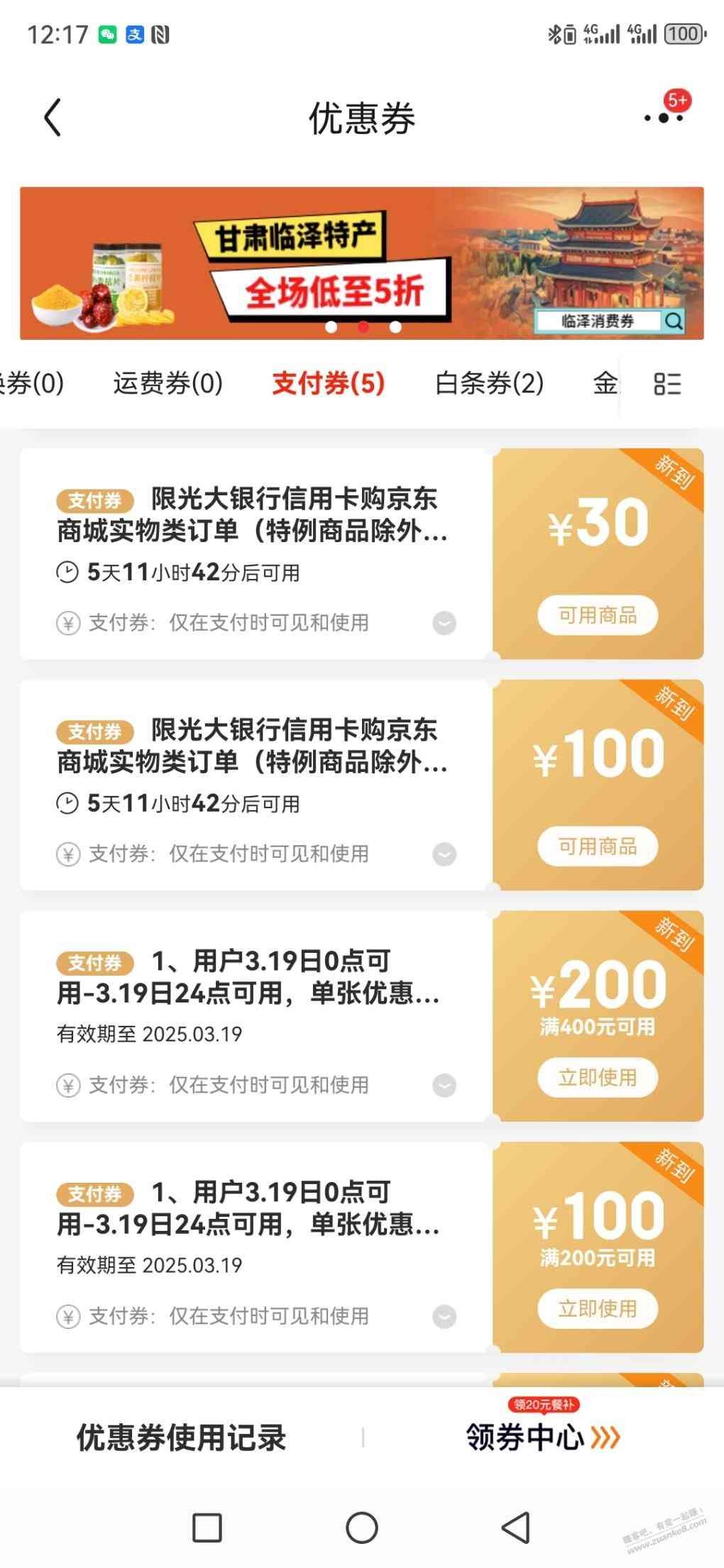Image resolution: width=724 pixels, height=1568 pixels.
Task: Expand details of the ¥100 满200元可用 coupon
Action: pos(444,1317)
